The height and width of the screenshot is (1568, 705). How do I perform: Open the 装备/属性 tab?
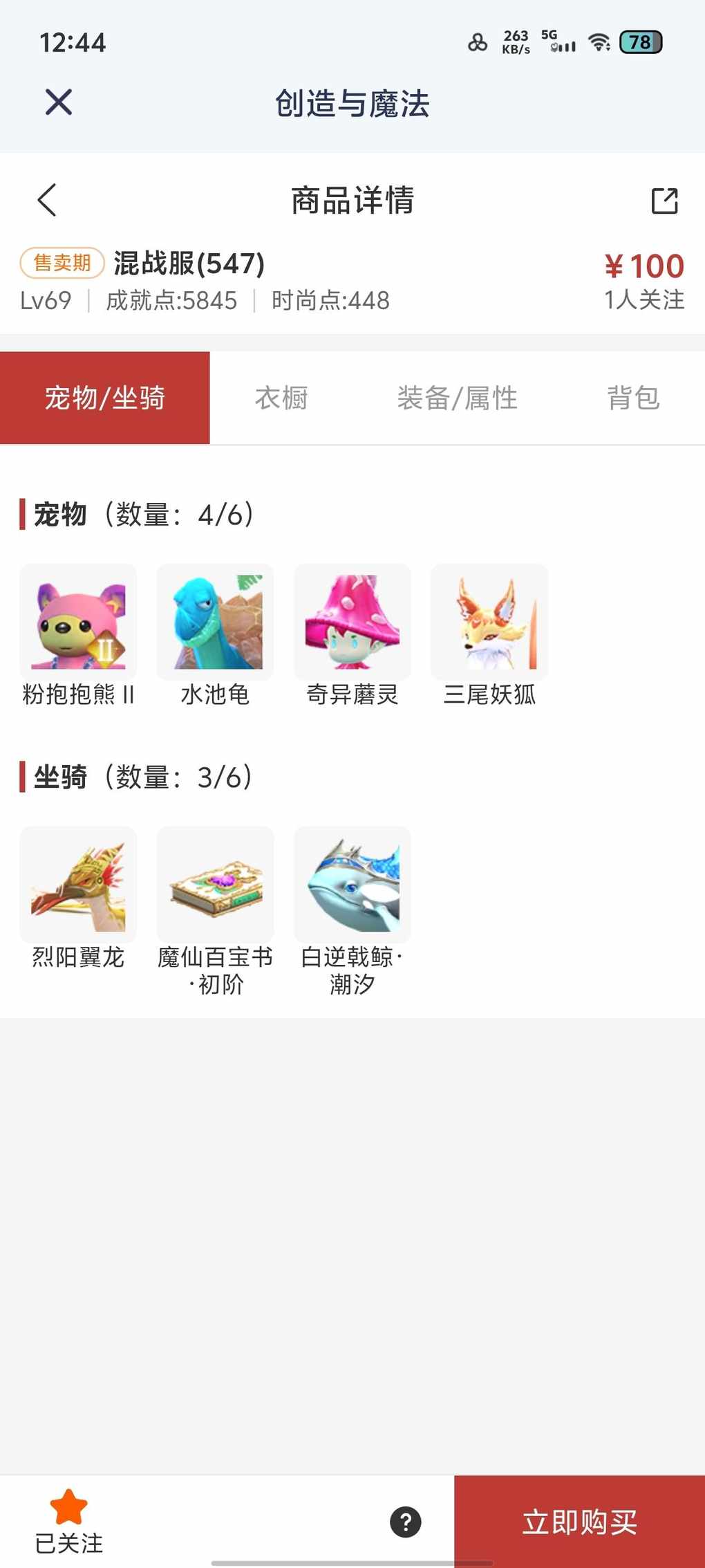[x=457, y=398]
